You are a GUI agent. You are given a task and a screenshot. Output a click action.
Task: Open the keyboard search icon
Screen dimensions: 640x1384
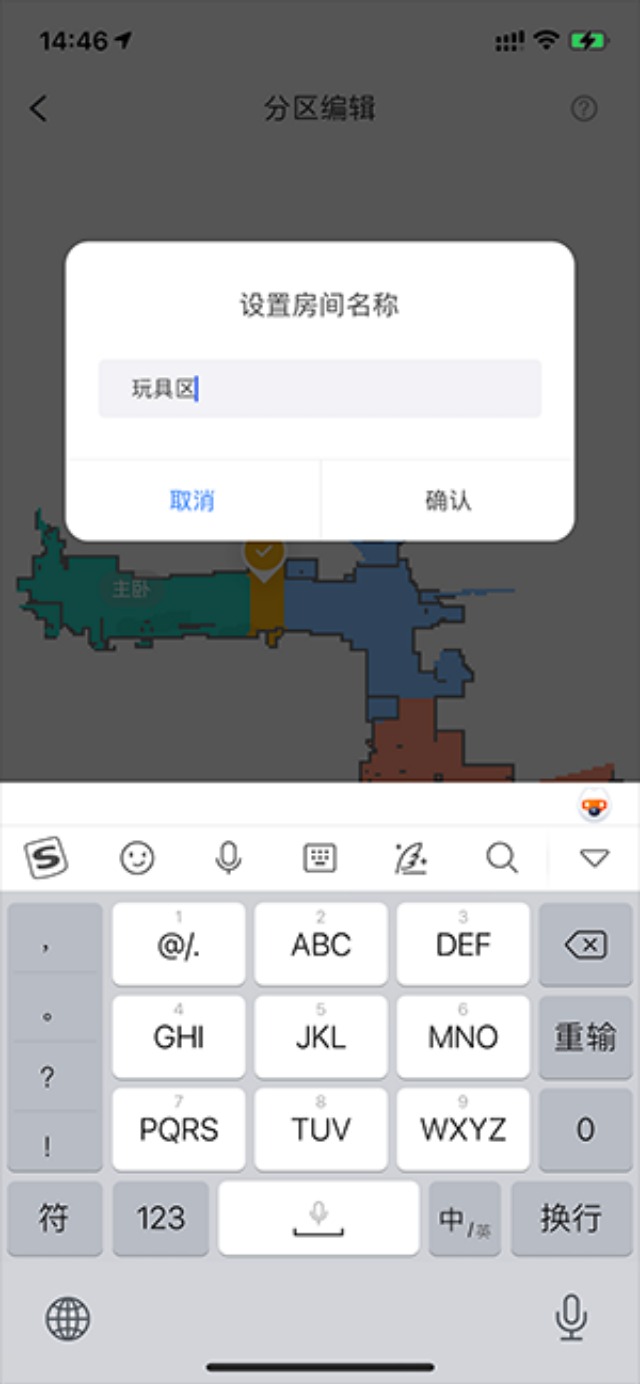(501, 858)
